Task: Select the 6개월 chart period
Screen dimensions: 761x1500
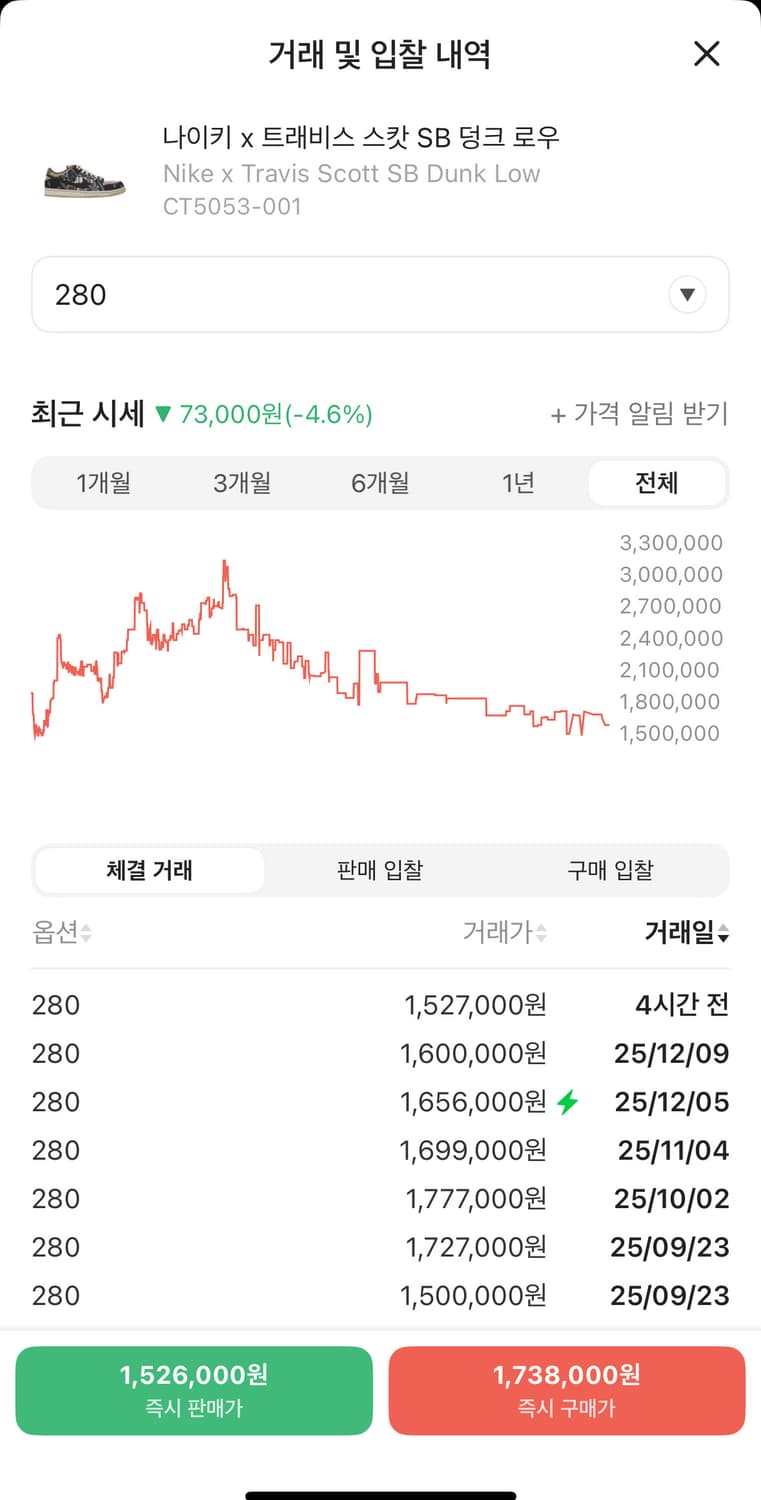Action: click(x=380, y=483)
